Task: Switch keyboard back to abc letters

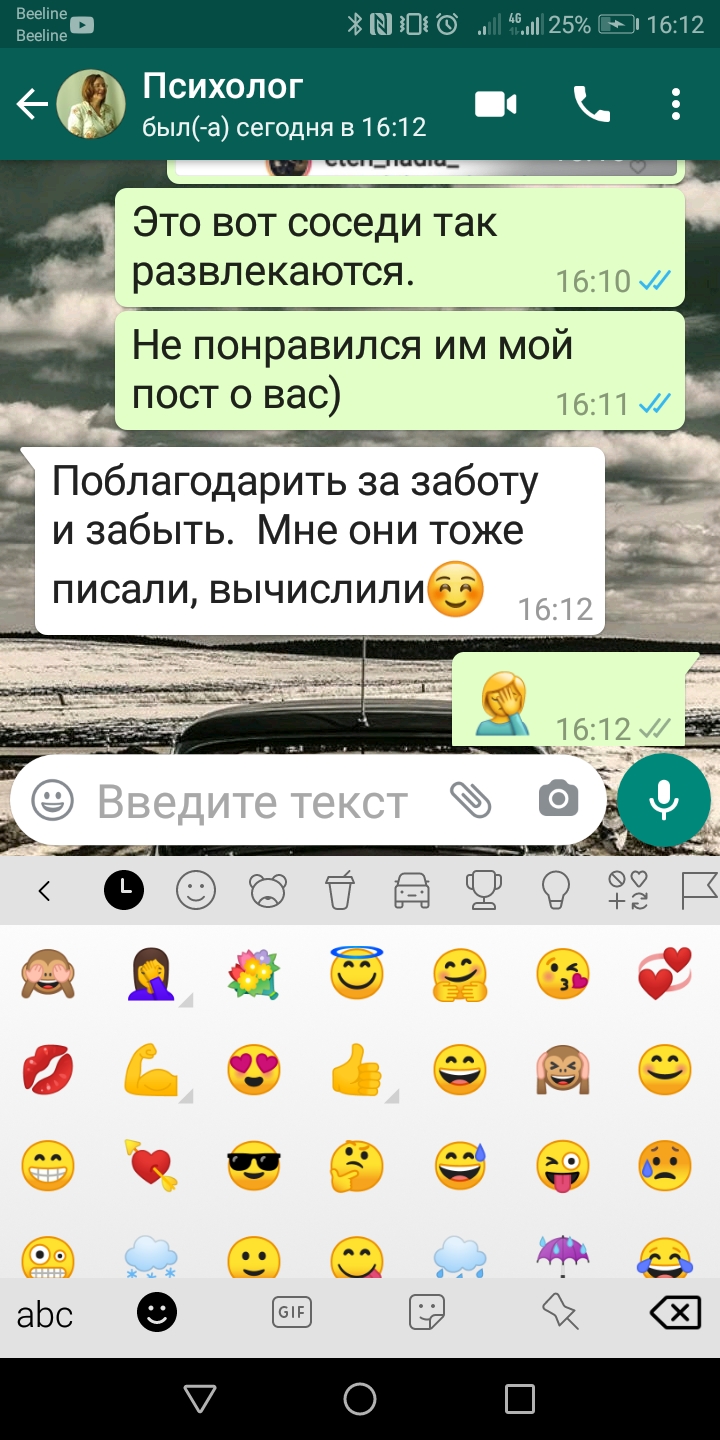Action: point(45,1313)
